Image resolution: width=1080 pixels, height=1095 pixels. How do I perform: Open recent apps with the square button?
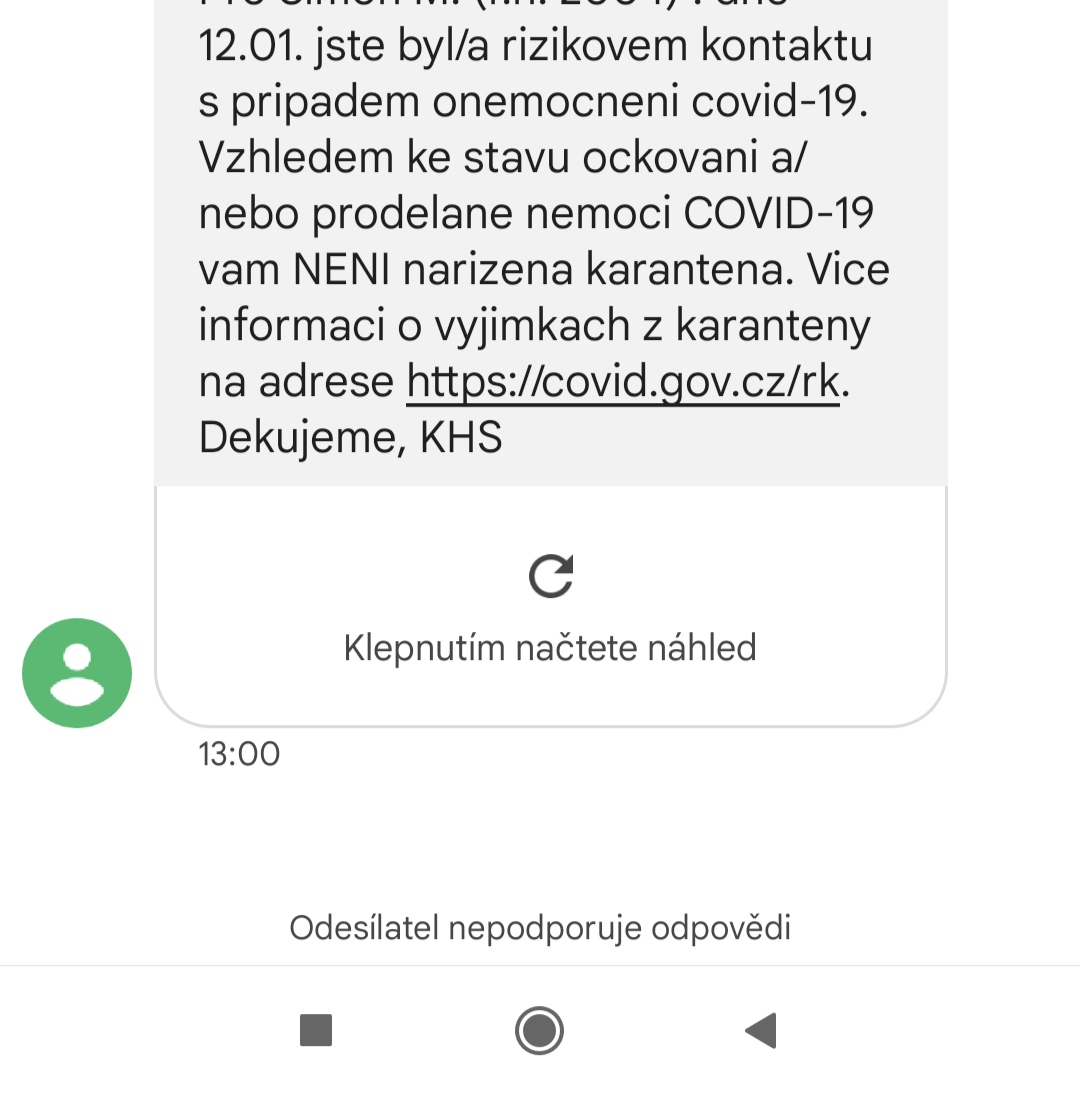tap(316, 1030)
